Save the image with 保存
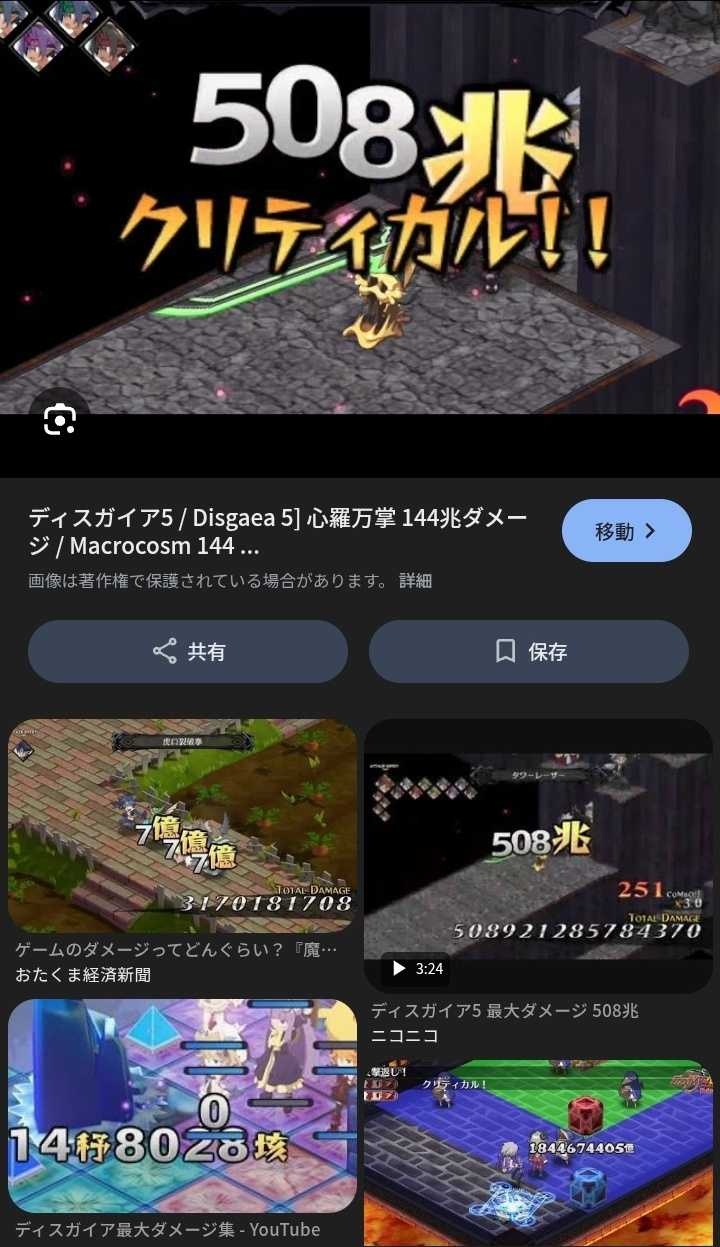 point(529,652)
